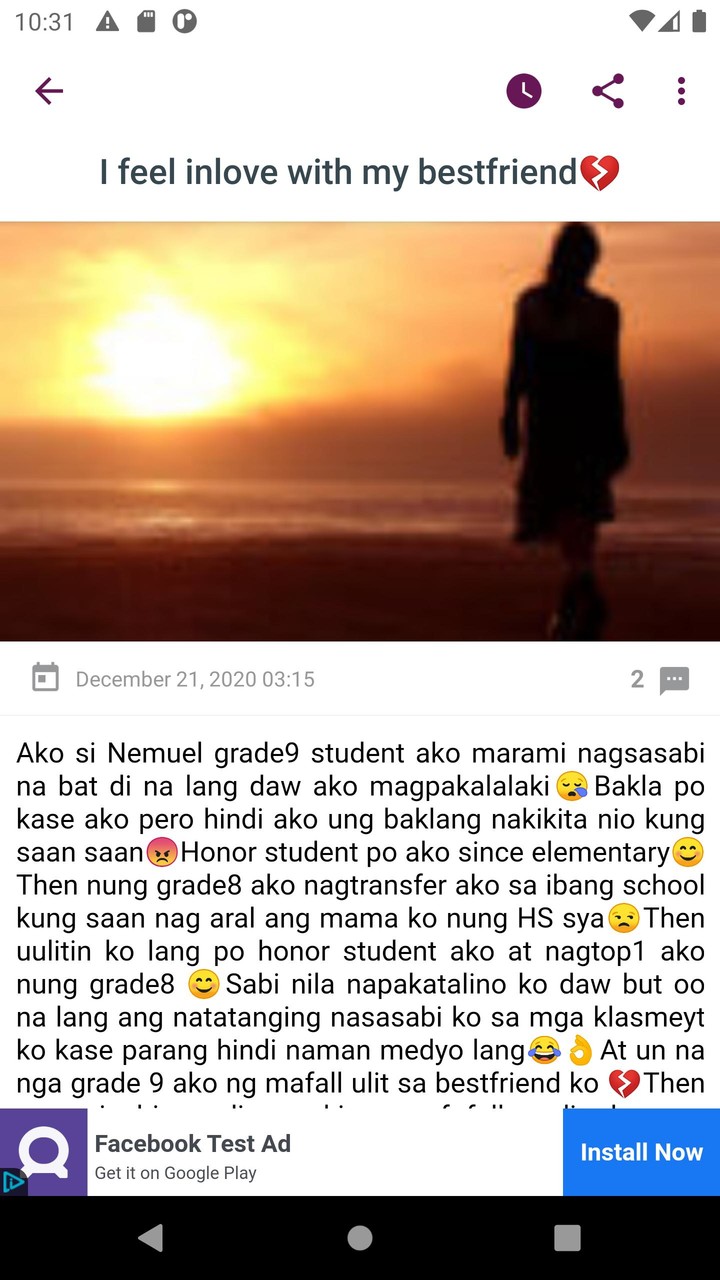Open the clock history icon
This screenshot has width=720, height=1280.
click(x=524, y=91)
